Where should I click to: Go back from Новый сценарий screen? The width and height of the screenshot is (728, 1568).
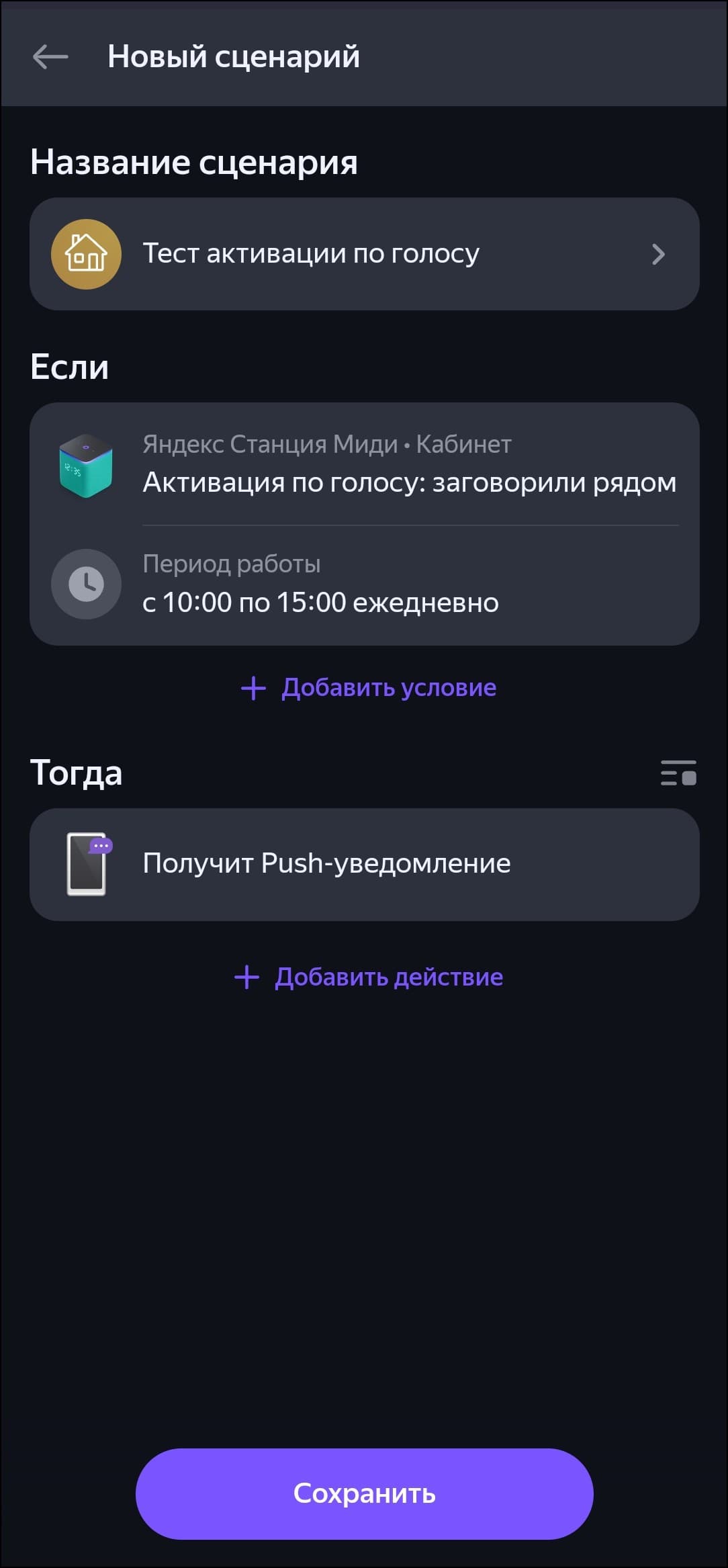point(50,57)
